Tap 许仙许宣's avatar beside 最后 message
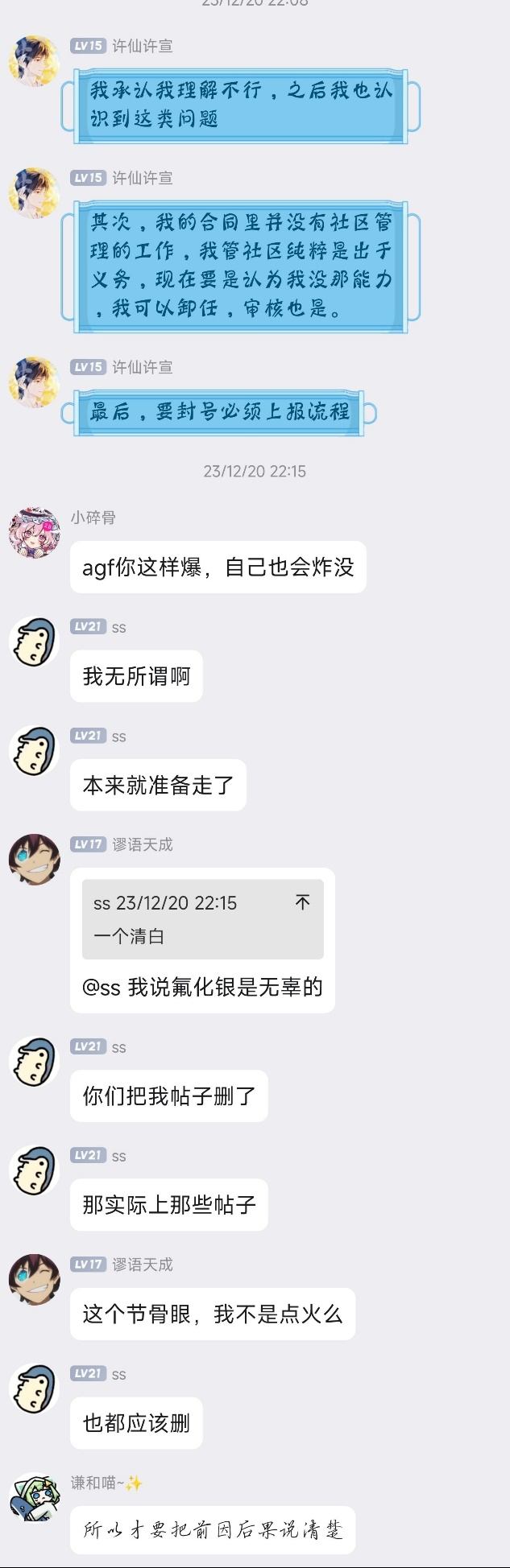The width and height of the screenshot is (510, 1568). [34, 382]
